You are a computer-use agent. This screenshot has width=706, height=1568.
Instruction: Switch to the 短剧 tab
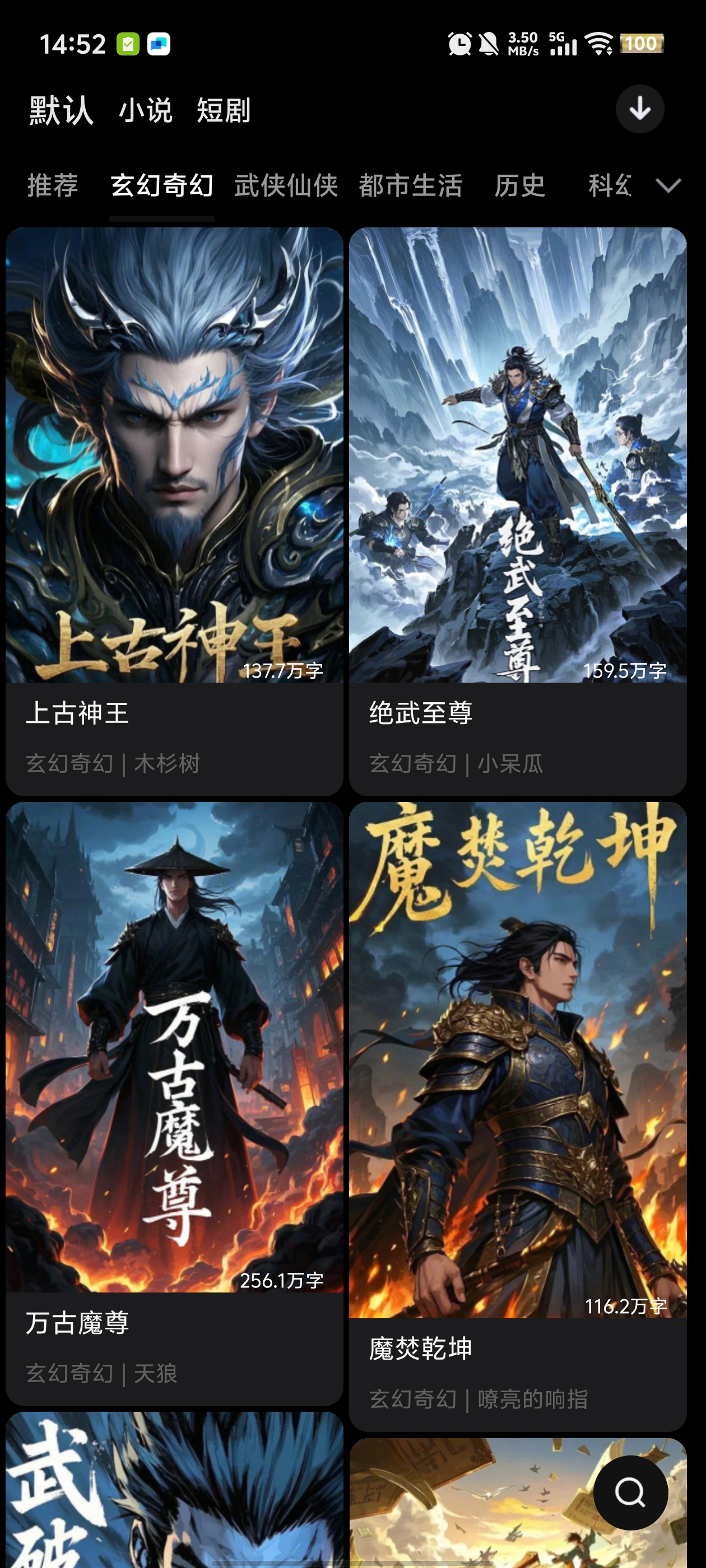[x=224, y=111]
